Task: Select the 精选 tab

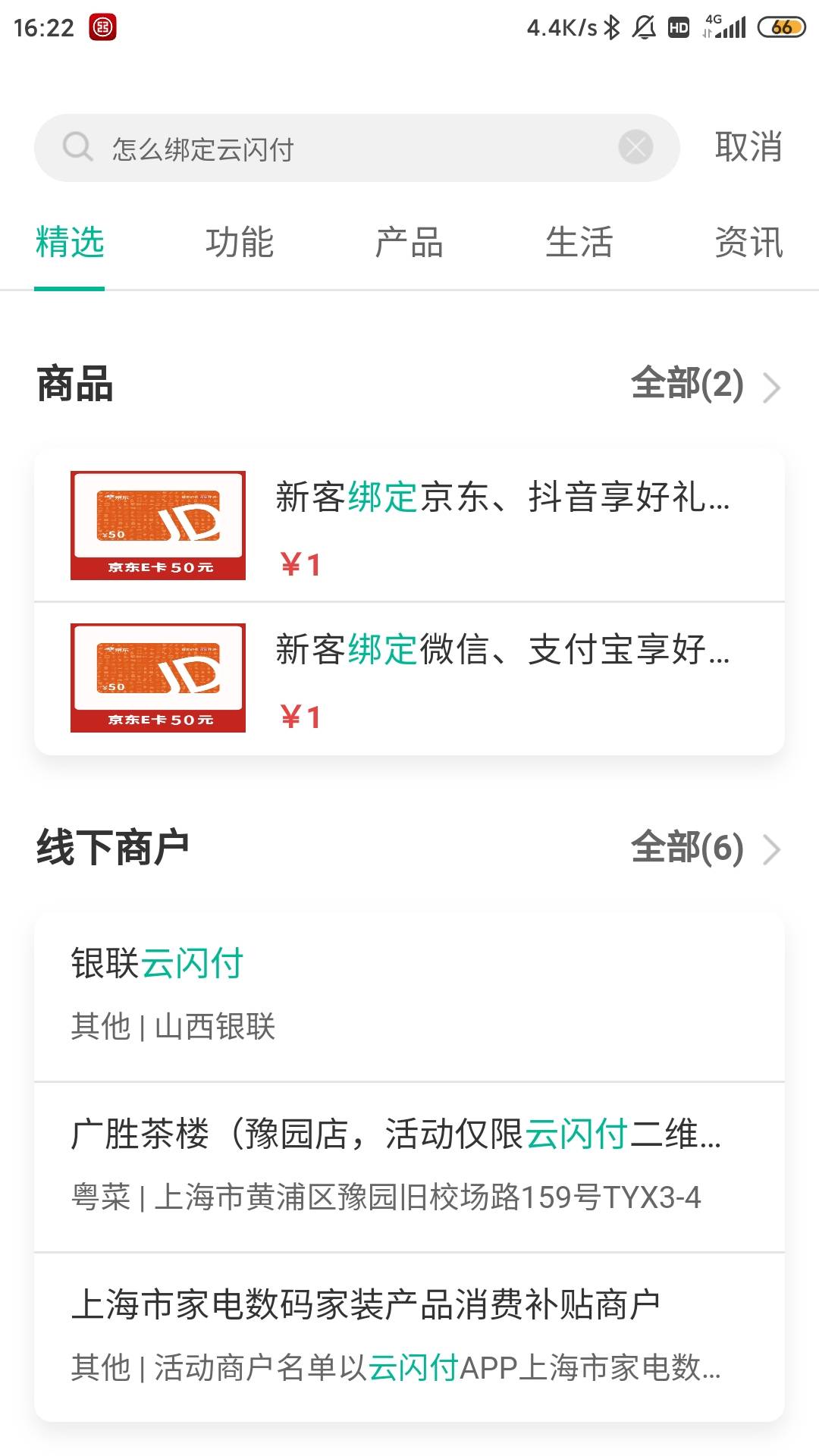Action: 70,243
